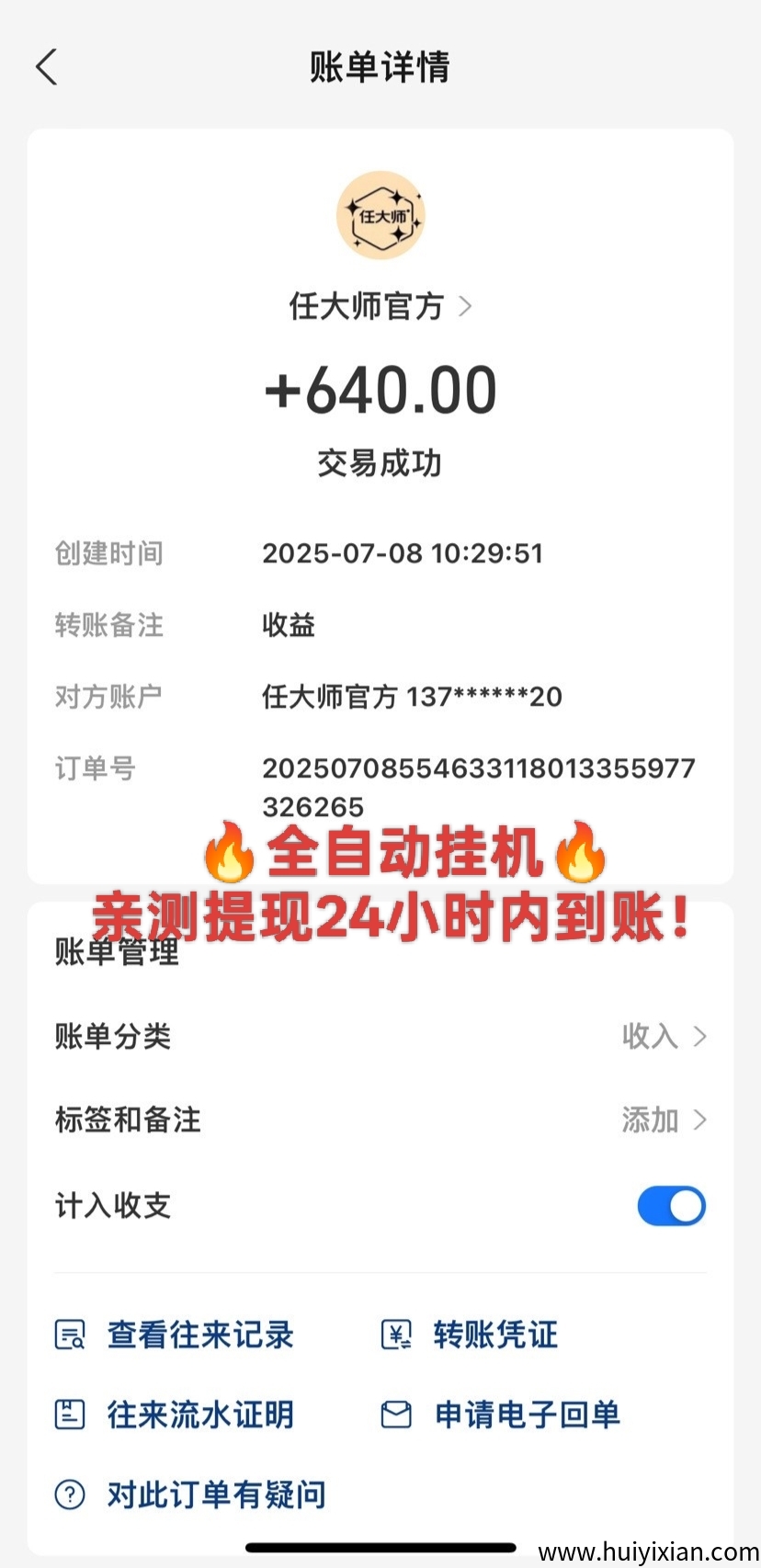Request 往来流水证明

click(x=199, y=1415)
